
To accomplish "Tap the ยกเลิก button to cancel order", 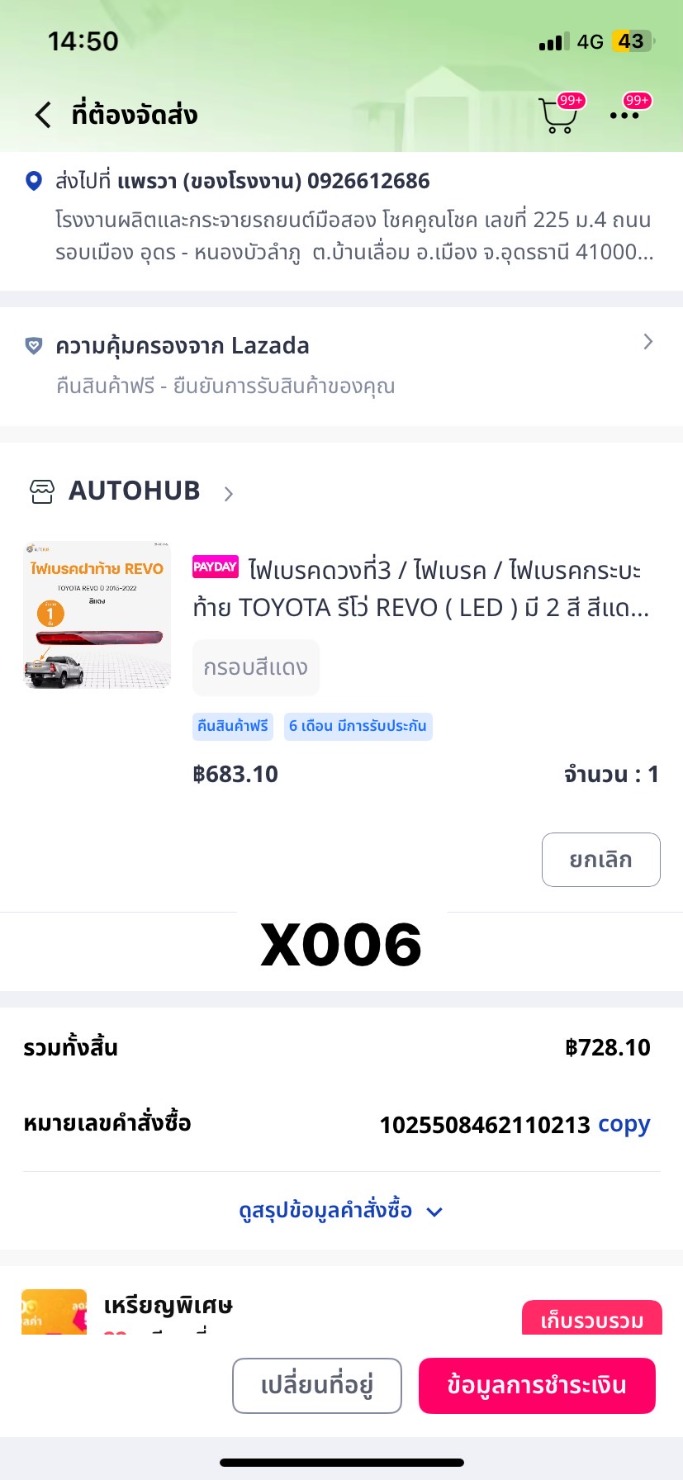I will pos(601,859).
